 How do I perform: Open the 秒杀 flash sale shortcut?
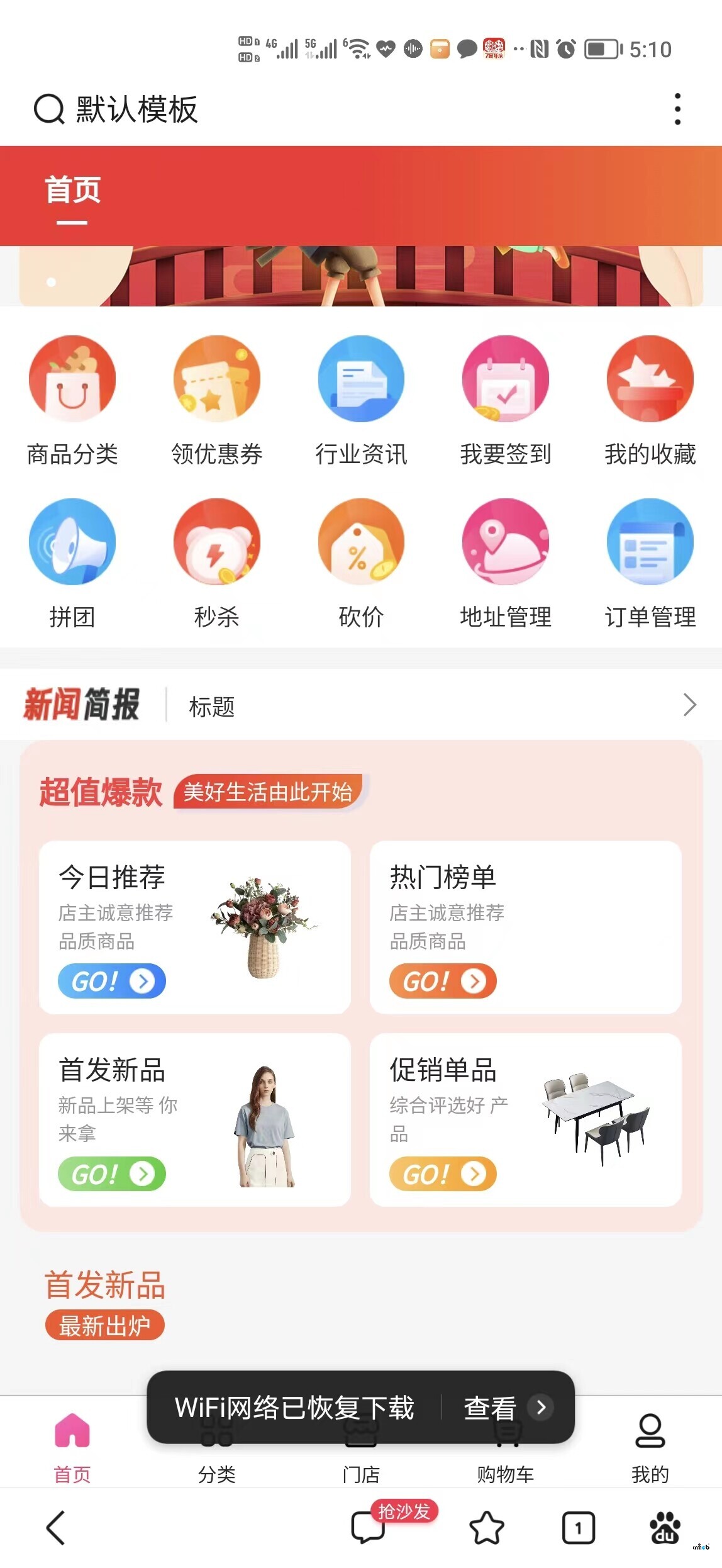(x=216, y=563)
